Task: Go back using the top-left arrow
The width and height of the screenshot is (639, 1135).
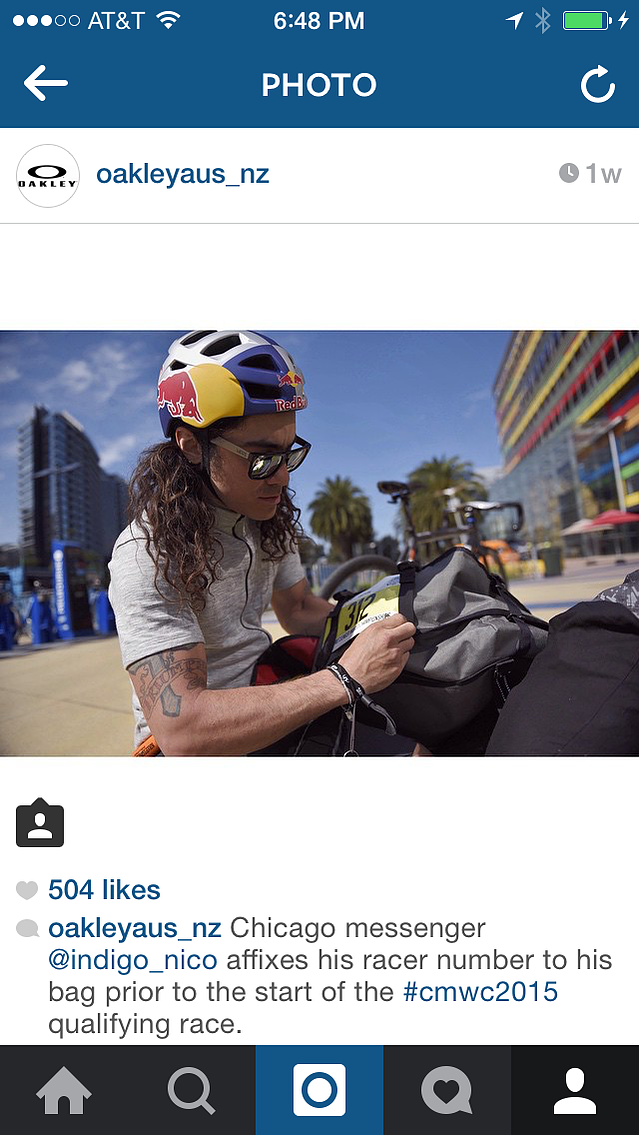Action: pyautogui.click(x=46, y=84)
